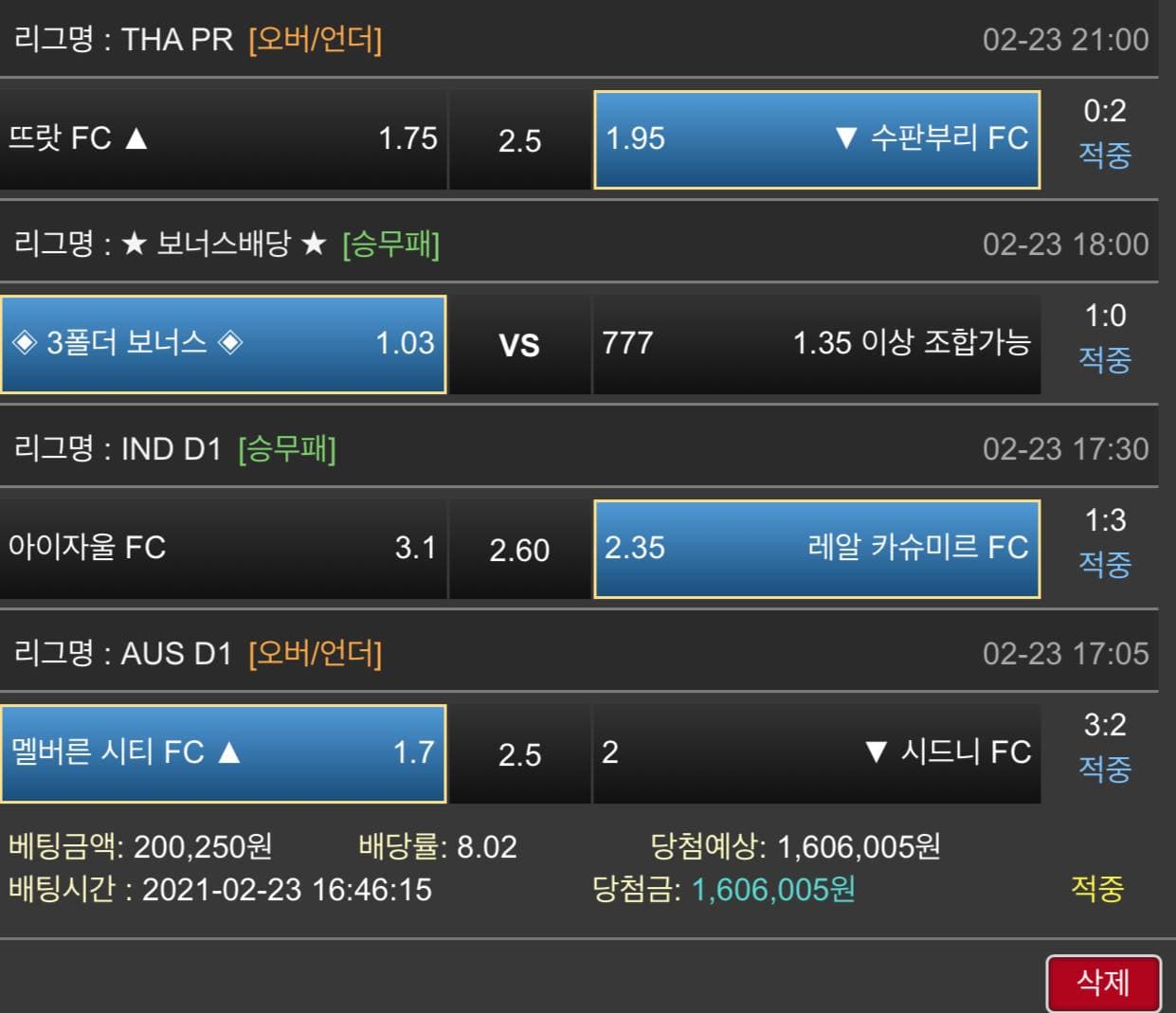
Task: Delete this bet slip with 삭제 button
Action: click(x=1103, y=983)
